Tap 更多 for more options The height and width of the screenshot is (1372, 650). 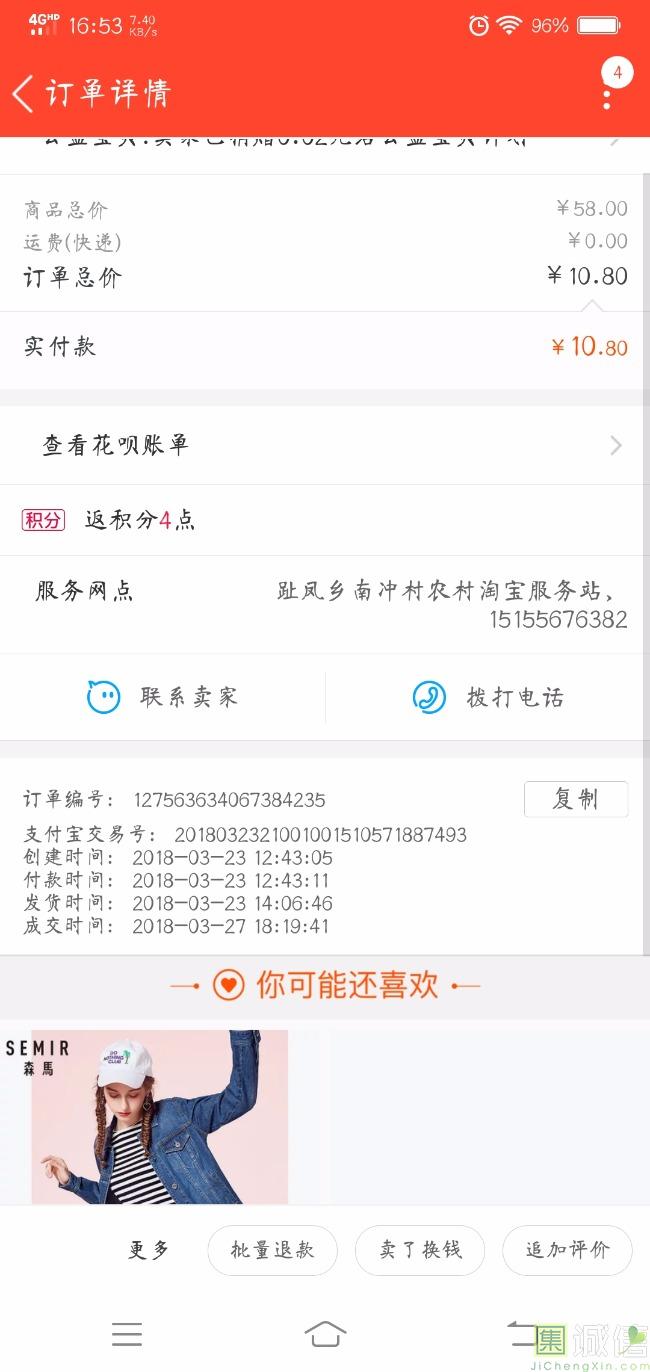click(x=149, y=1250)
